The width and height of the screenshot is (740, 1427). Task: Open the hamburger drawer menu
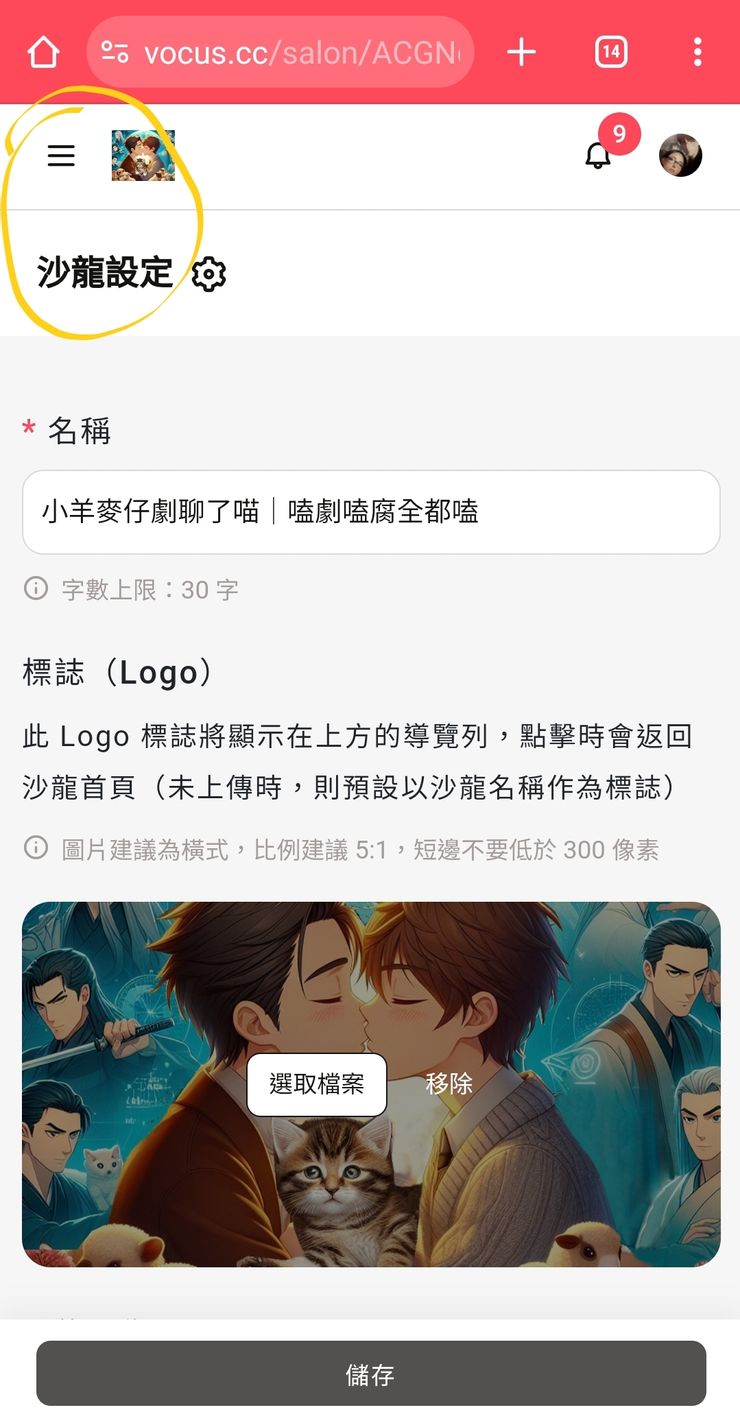click(61, 155)
